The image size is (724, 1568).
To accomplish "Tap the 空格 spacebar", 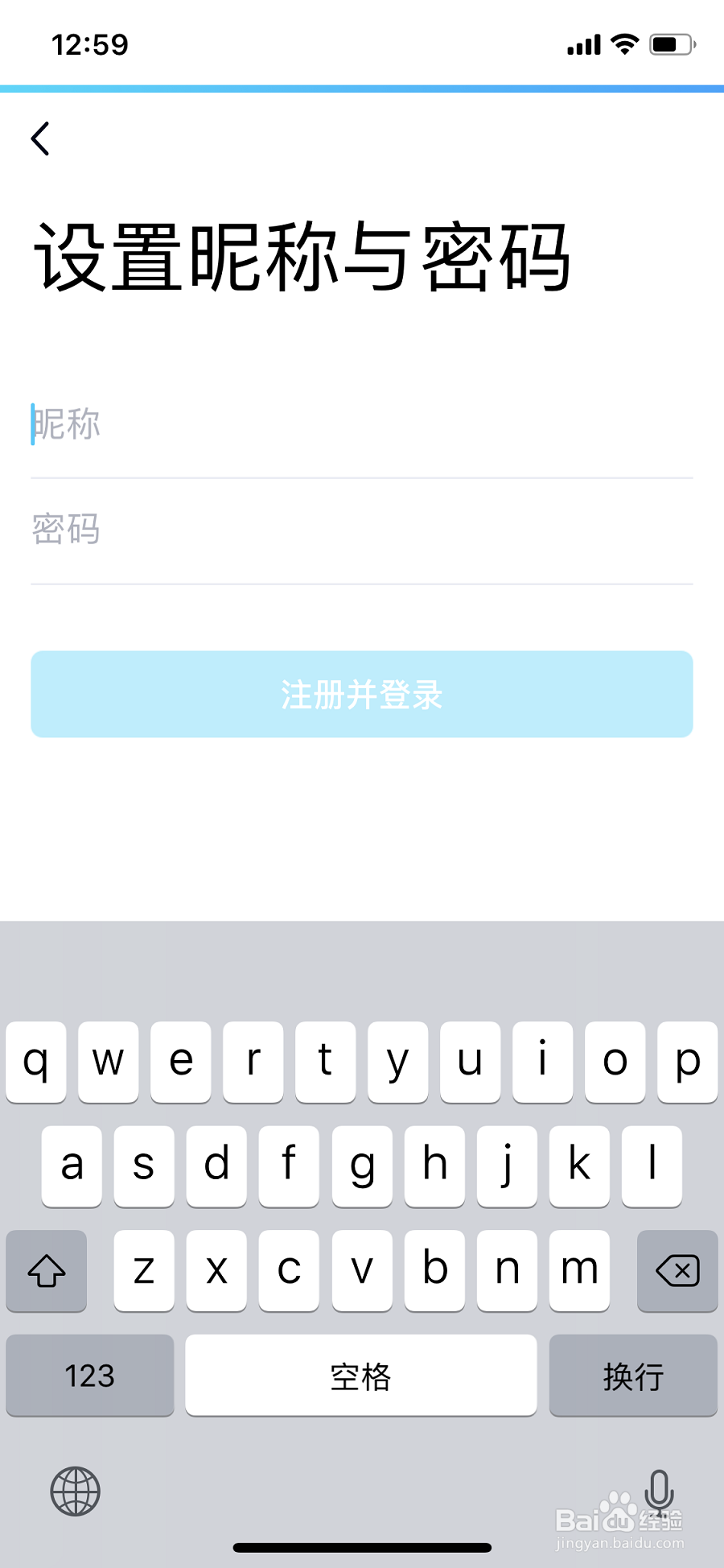I will (x=360, y=1376).
